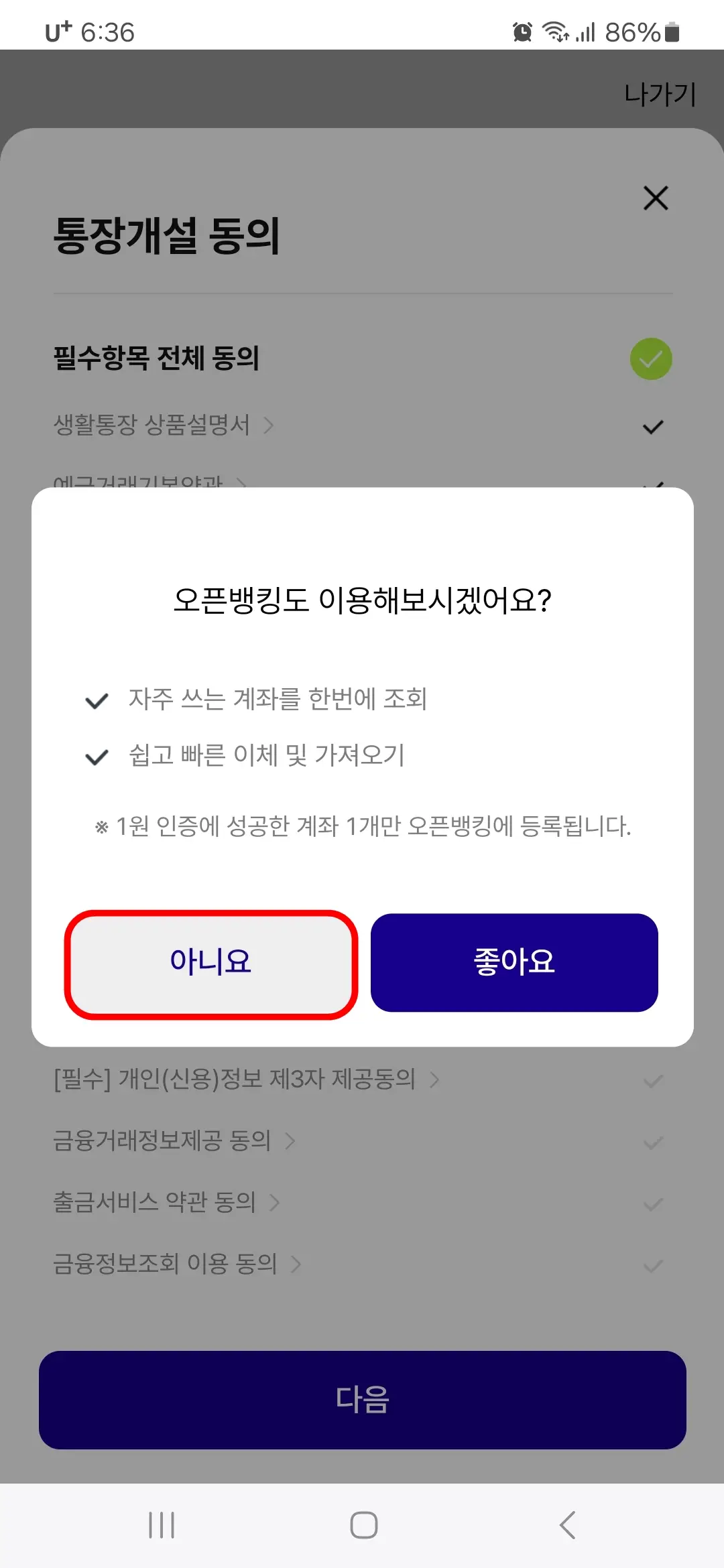Viewport: 724px width, 1568px height.
Task: Toggle the 필수항목 전체 동의 green checkmark
Action: tap(650, 358)
